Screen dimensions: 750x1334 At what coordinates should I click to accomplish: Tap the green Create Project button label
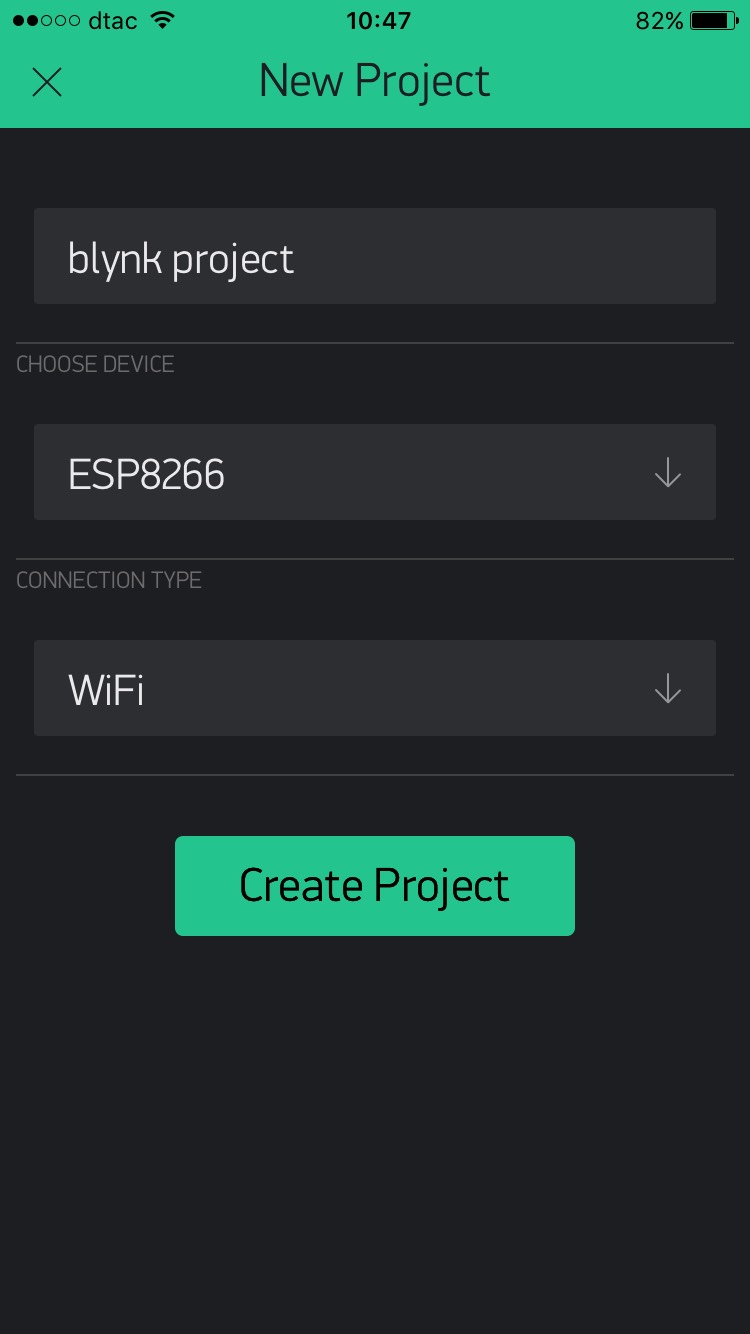[374, 885]
